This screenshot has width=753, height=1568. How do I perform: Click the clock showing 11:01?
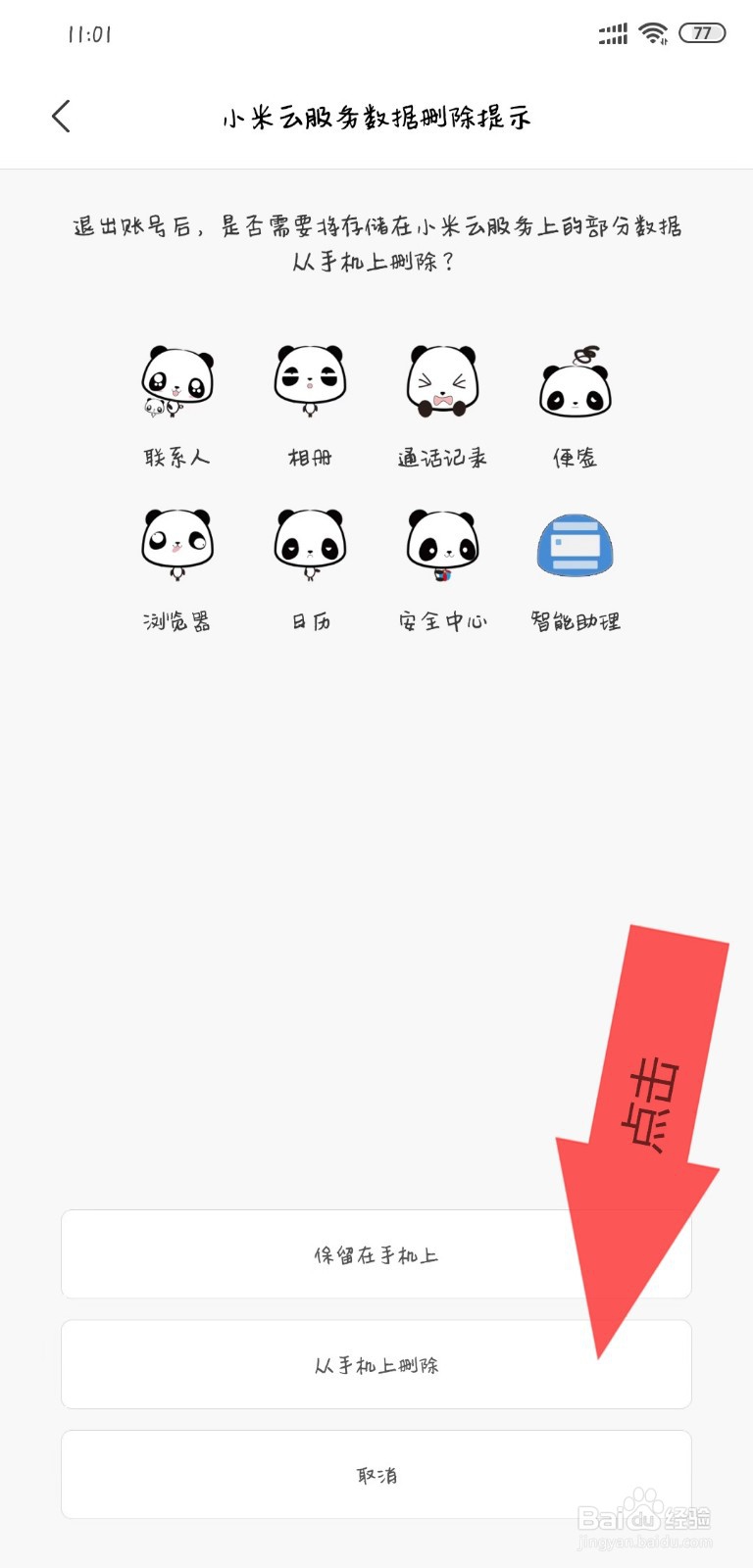coord(90,35)
